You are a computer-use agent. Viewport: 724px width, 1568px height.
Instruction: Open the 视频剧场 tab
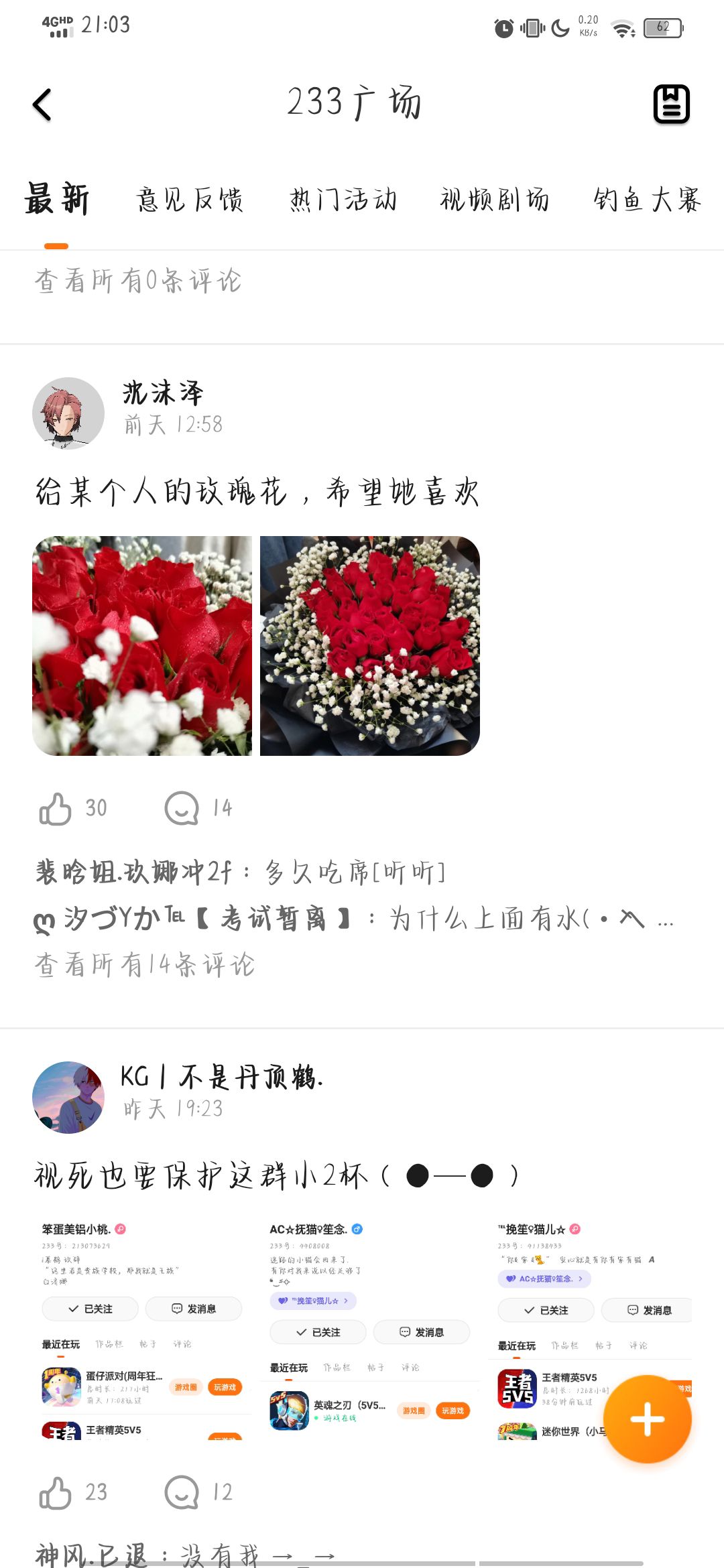pyautogui.click(x=495, y=200)
